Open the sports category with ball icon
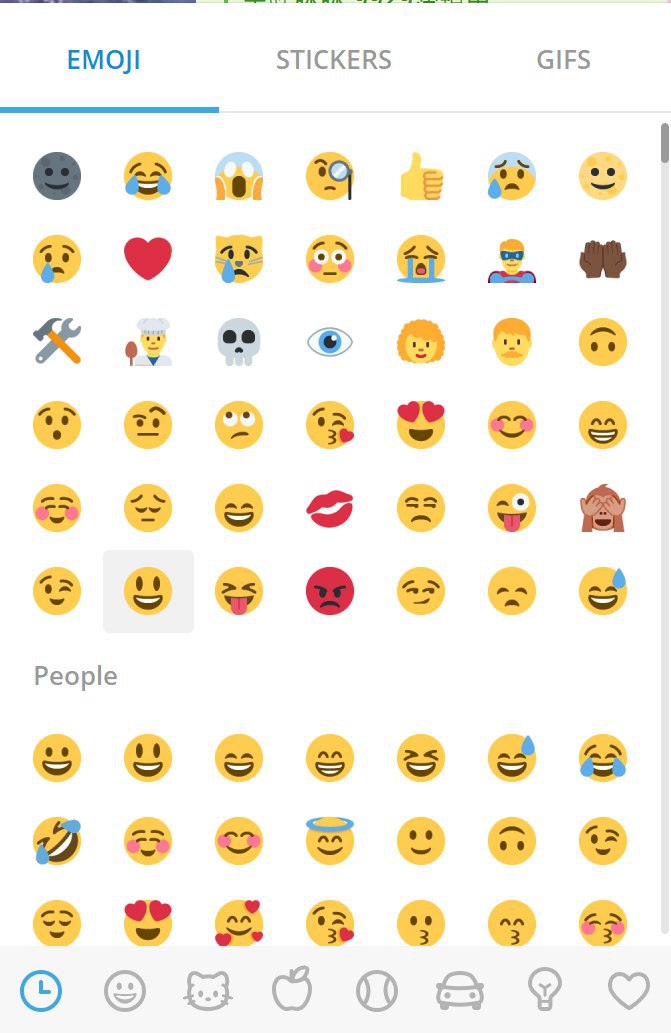Image resolution: width=671 pixels, height=1033 pixels. (376, 991)
